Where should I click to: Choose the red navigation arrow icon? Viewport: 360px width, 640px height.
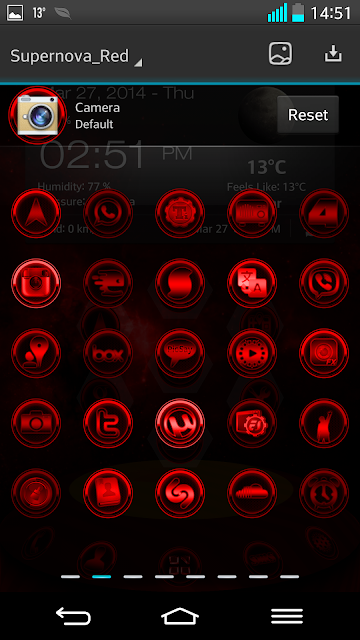tap(36, 213)
